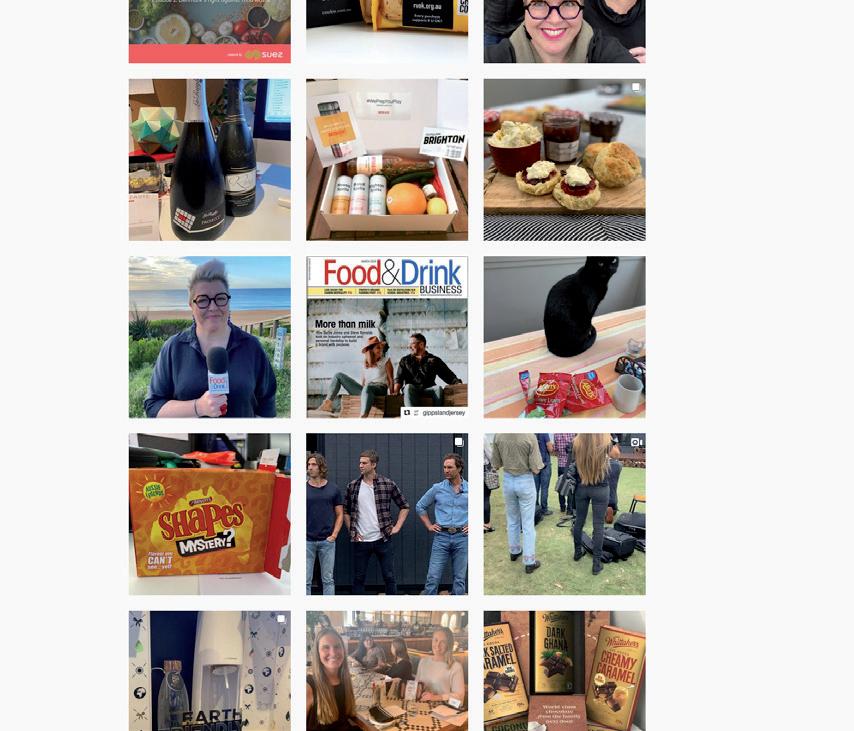
Task: Open the three men standing post
Action: pyautogui.click(x=387, y=514)
